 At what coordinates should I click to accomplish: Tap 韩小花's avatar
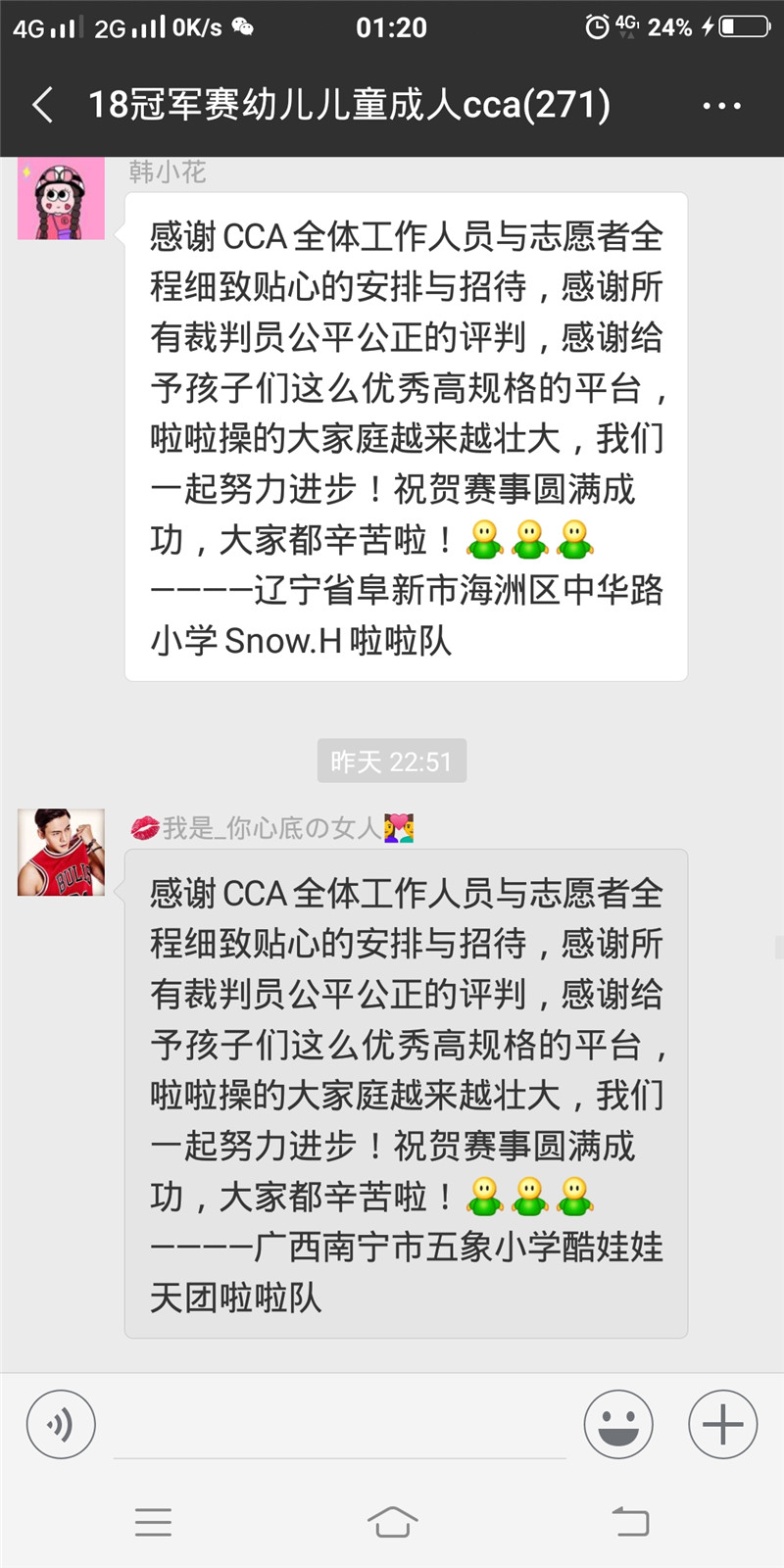point(61,199)
